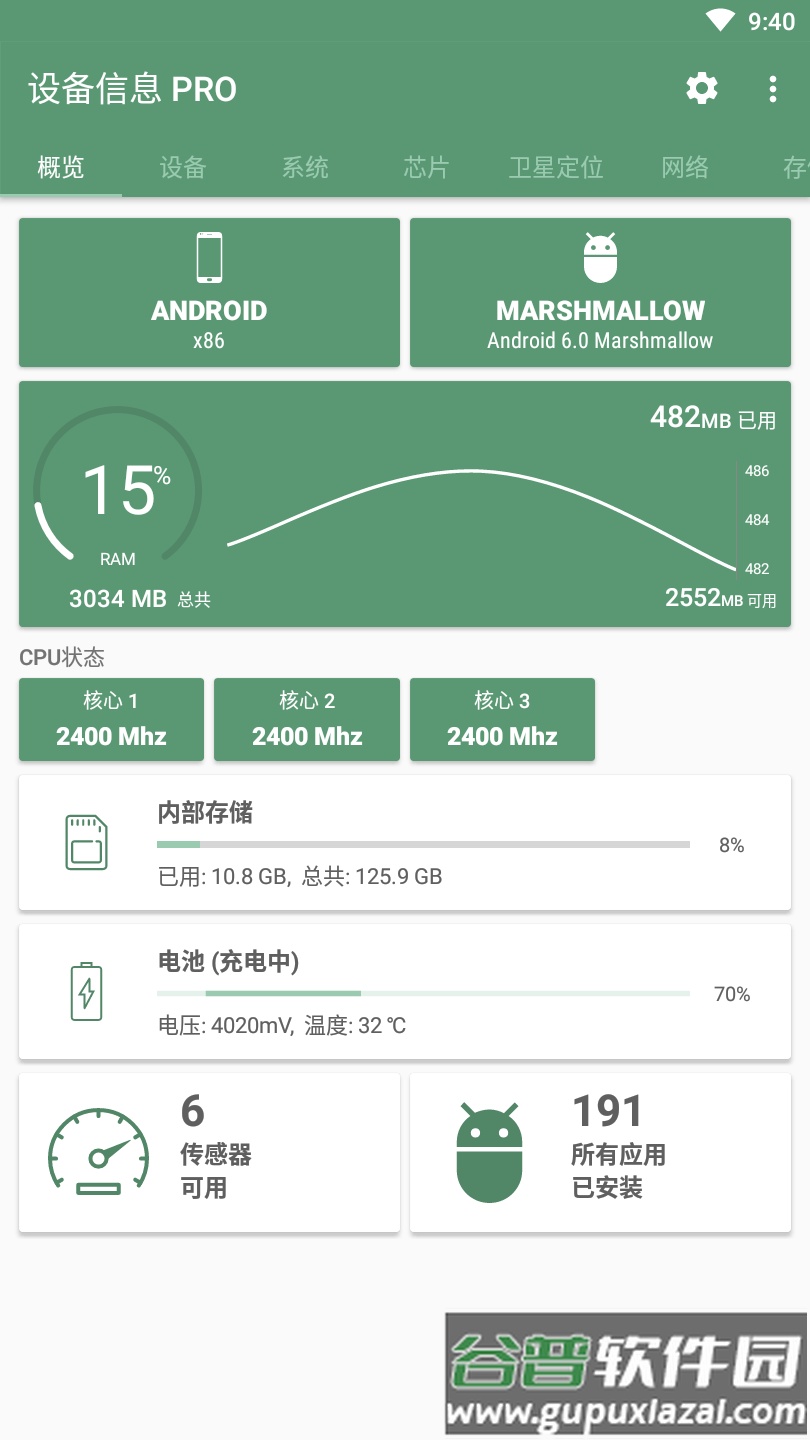The width and height of the screenshot is (810, 1440).
Task: Switch to the 卫星定位 tab
Action: pos(555,168)
